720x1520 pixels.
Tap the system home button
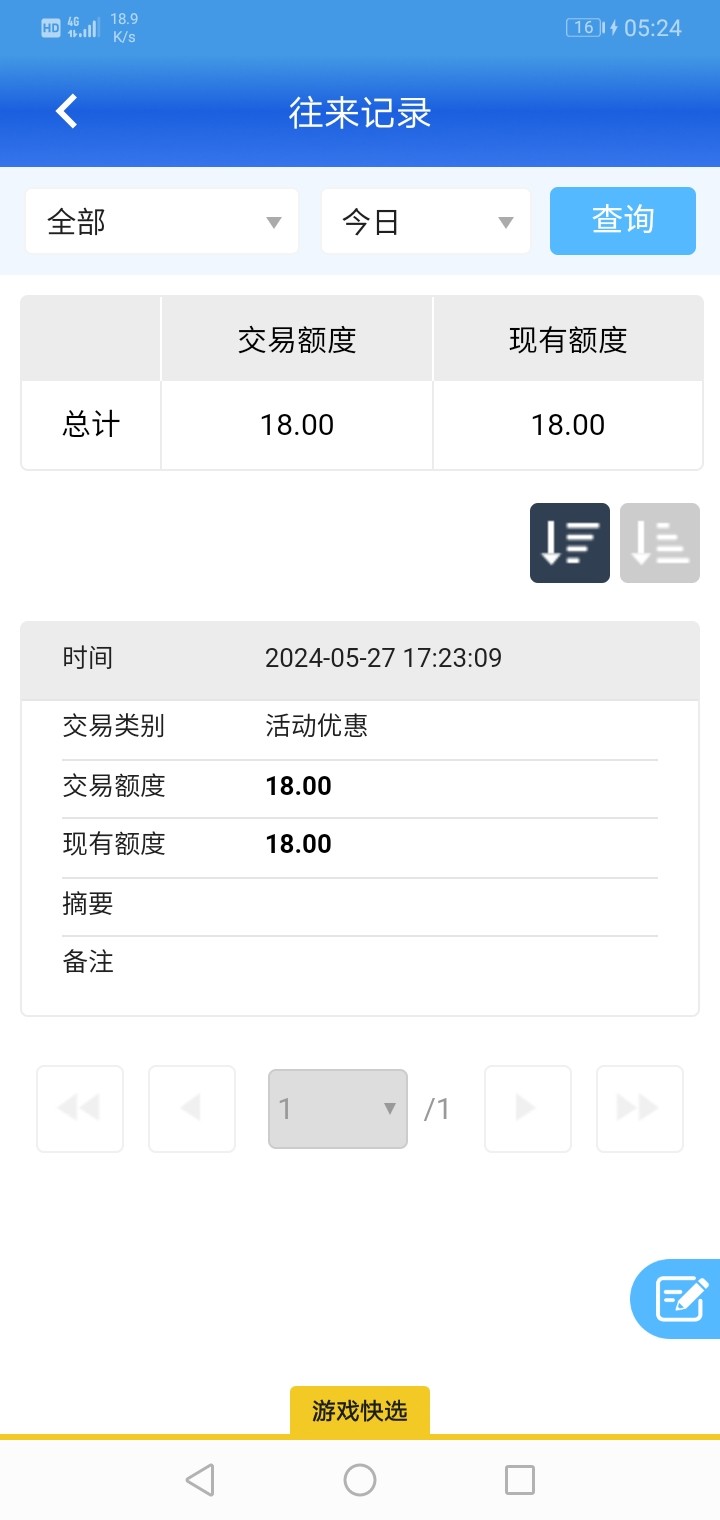(360, 1480)
